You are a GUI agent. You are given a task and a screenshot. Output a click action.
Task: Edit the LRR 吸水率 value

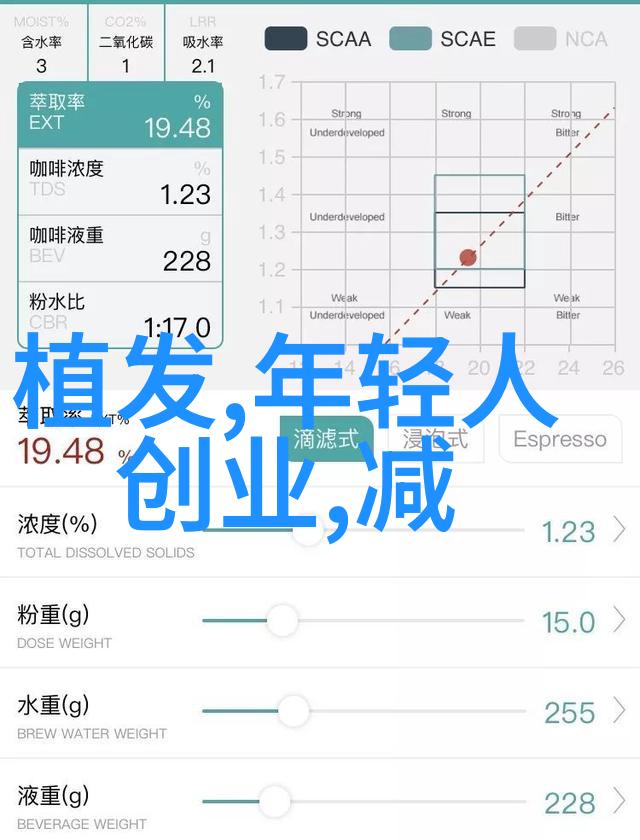(203, 66)
